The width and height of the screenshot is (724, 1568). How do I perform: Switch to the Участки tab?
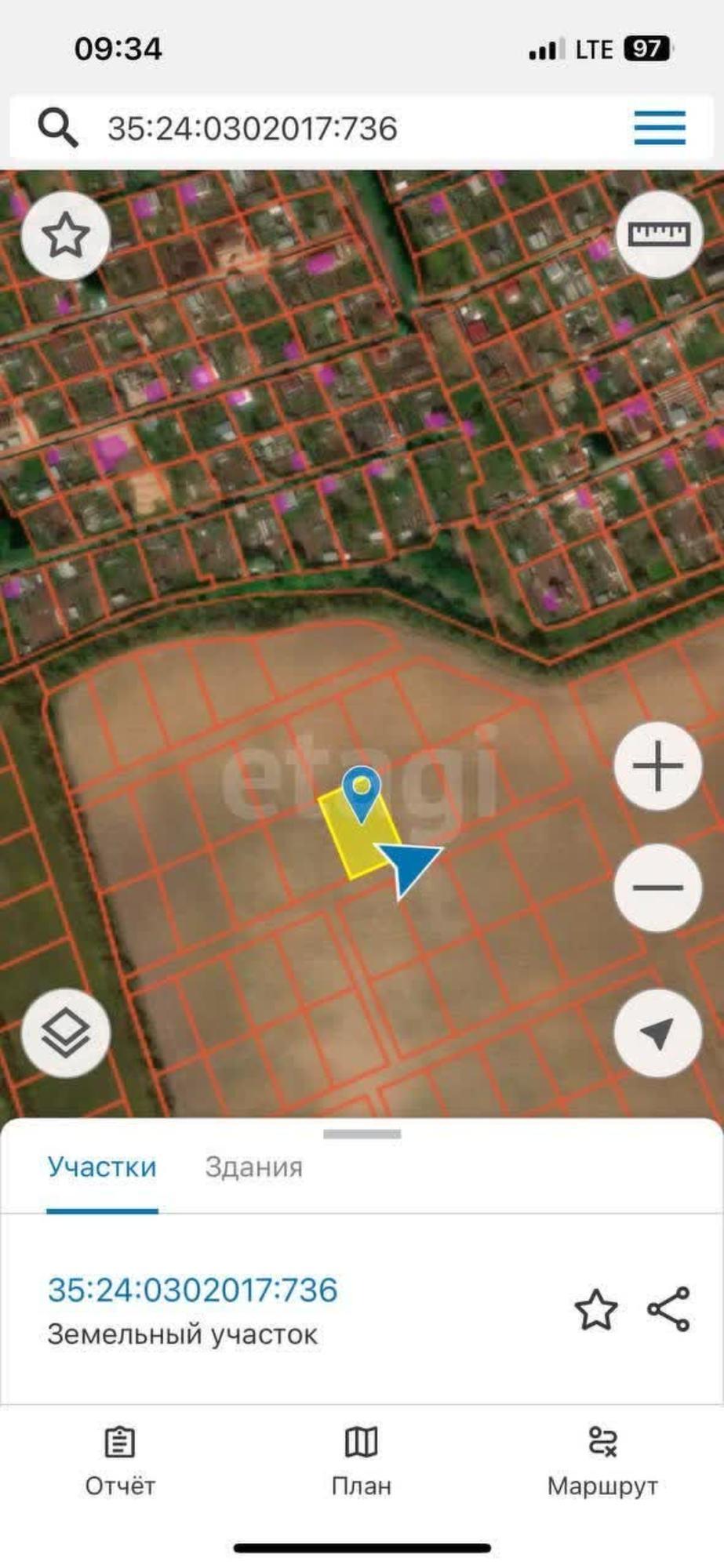coord(102,1167)
